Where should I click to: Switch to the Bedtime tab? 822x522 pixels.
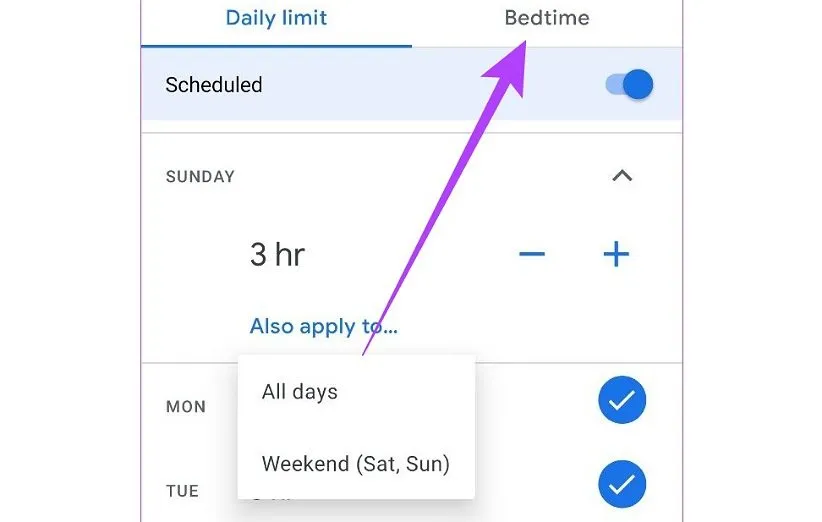[546, 18]
